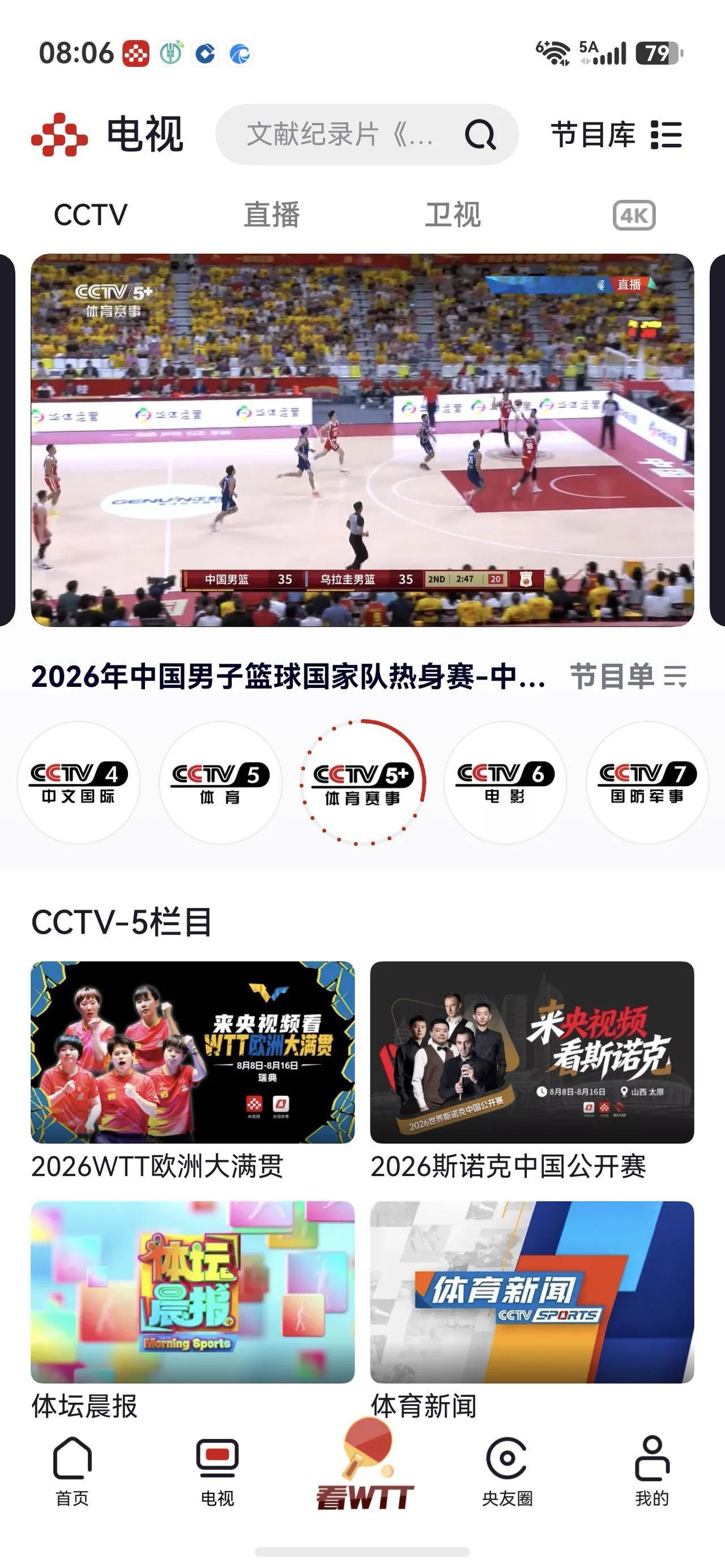Select the CCTV 5 体育 channel
Image resolution: width=725 pixels, height=1568 pixels.
coord(220,783)
